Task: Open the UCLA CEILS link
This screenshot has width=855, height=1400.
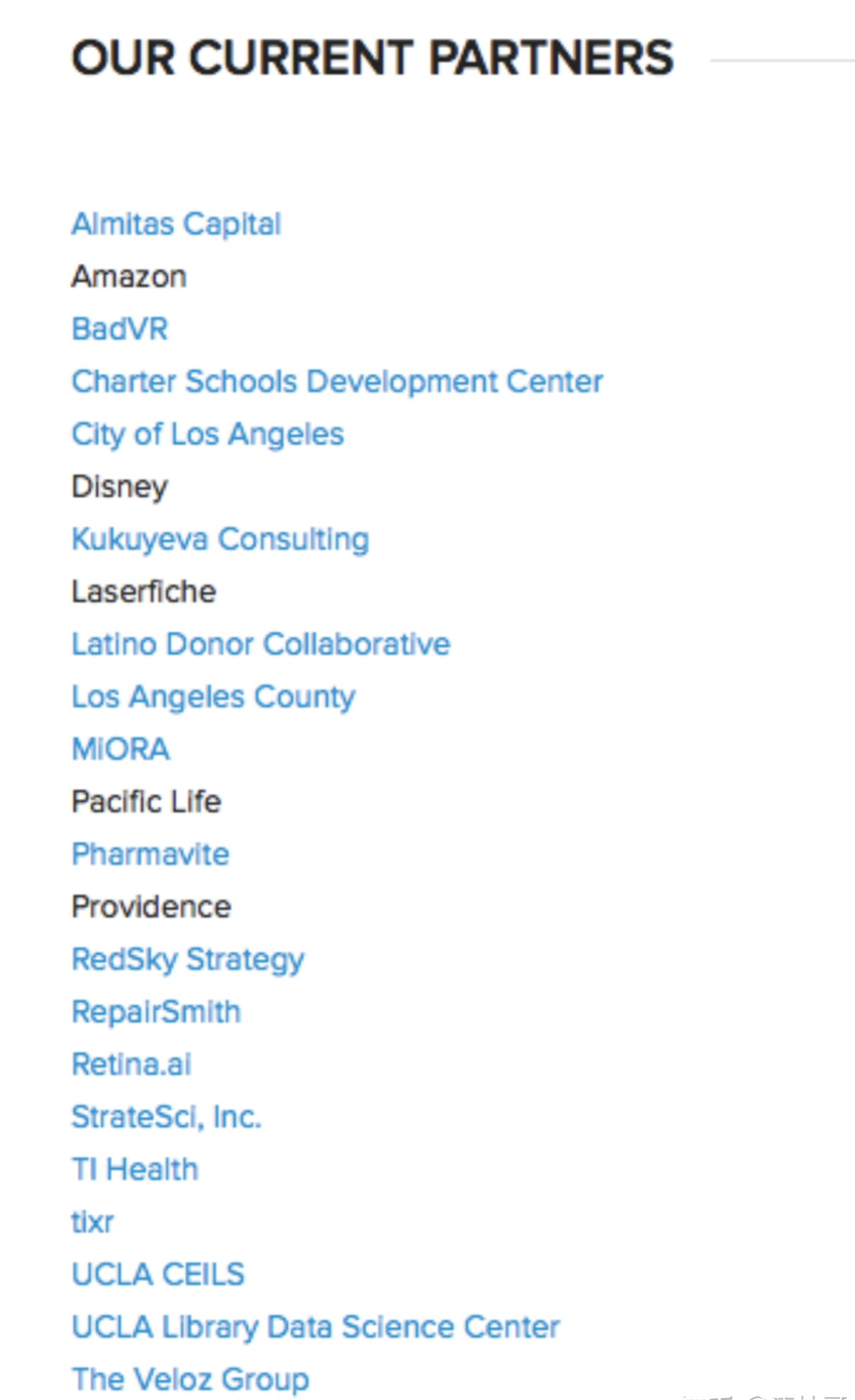Action: coord(158,1274)
